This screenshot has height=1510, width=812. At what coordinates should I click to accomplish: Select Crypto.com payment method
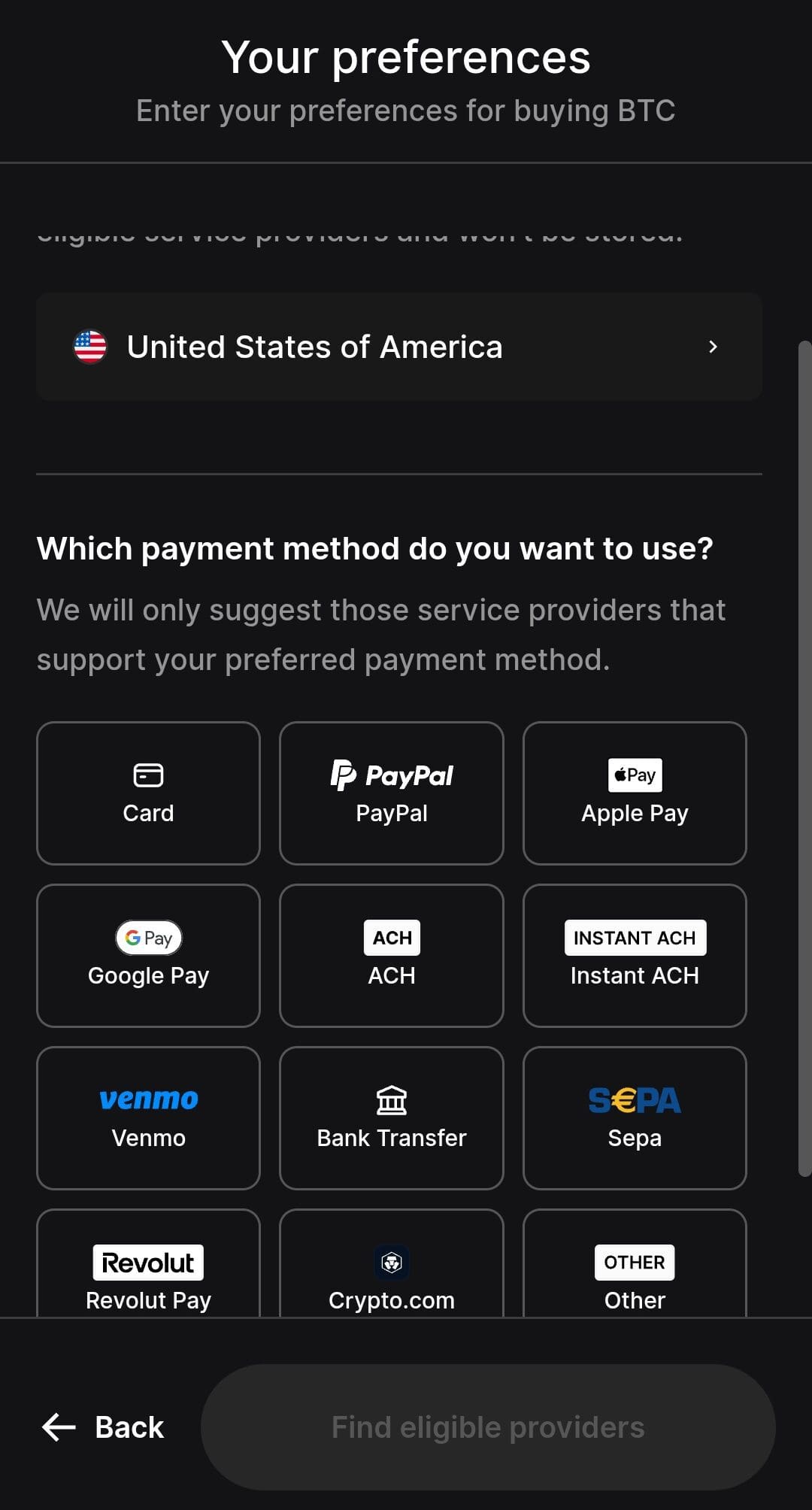pos(391,1271)
